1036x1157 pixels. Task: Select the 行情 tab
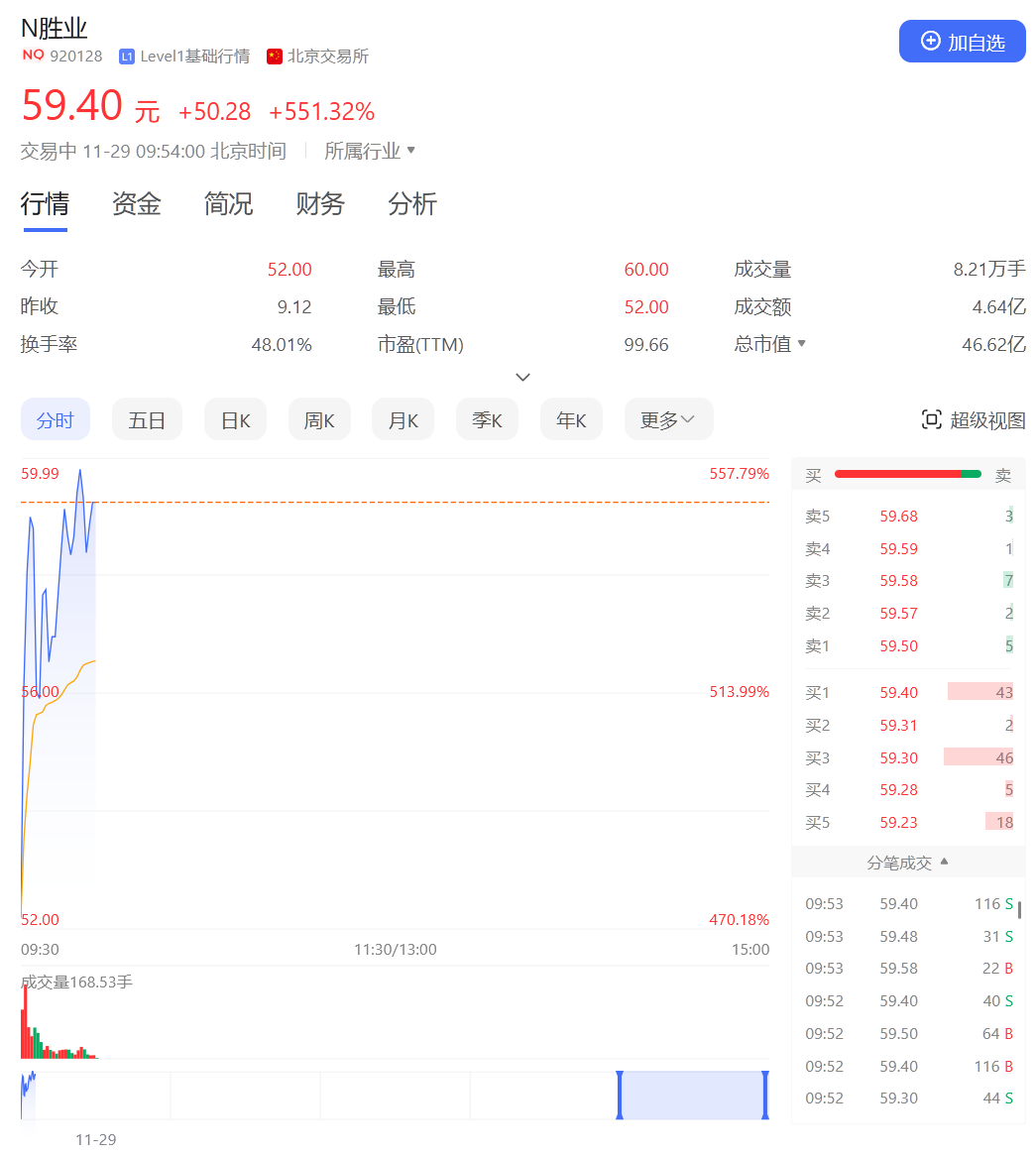45,204
